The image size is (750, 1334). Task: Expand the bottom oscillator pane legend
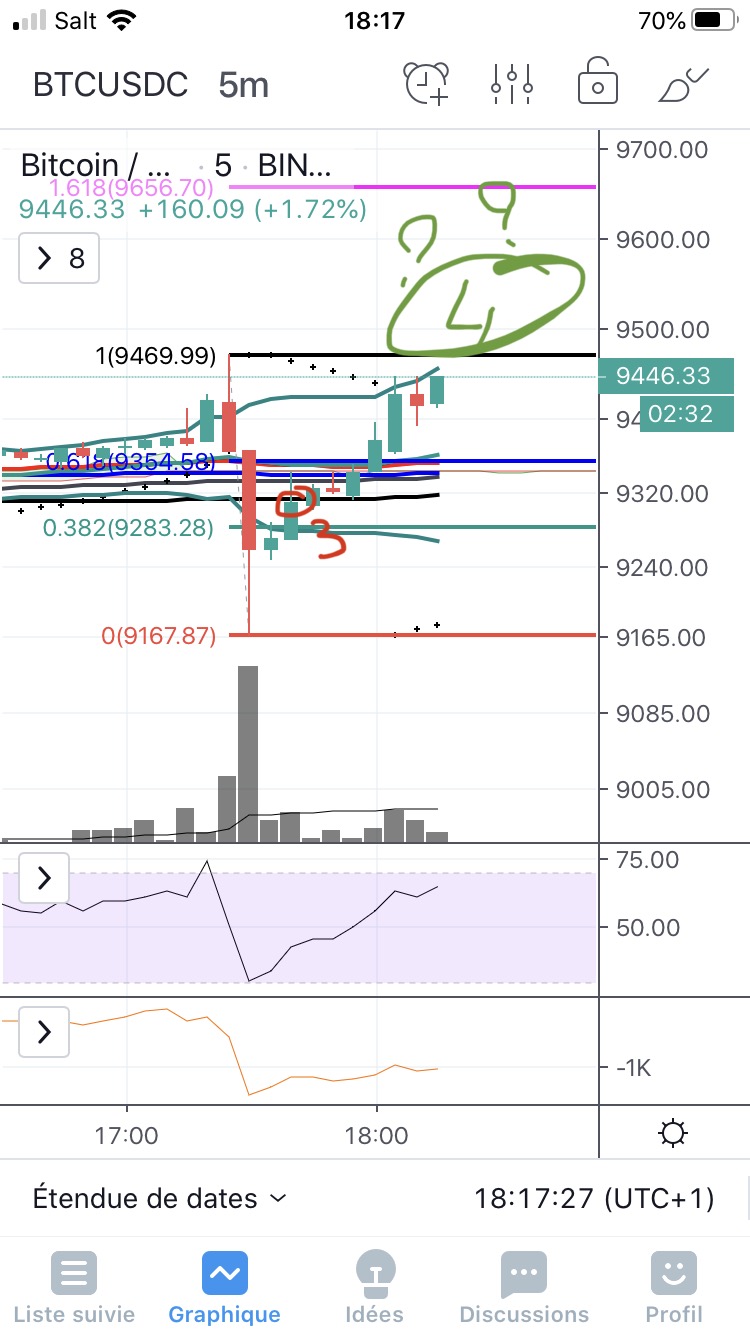point(44,1031)
